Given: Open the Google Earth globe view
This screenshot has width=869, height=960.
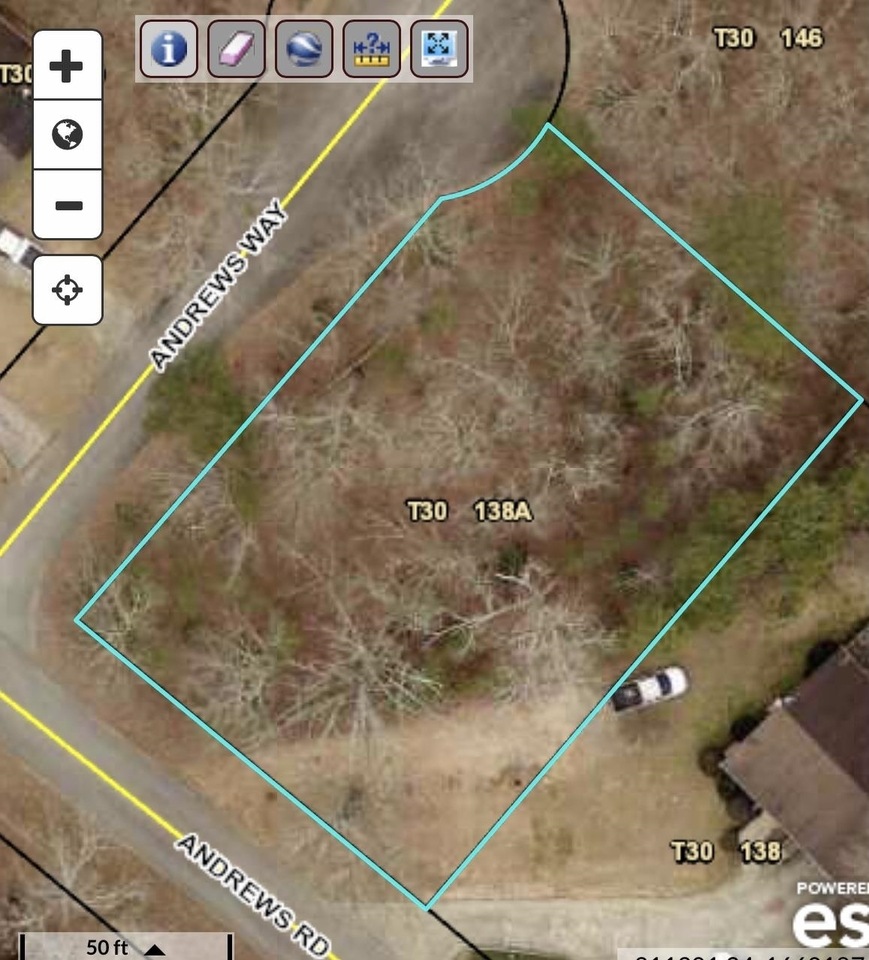Looking at the screenshot, I should point(304,49).
